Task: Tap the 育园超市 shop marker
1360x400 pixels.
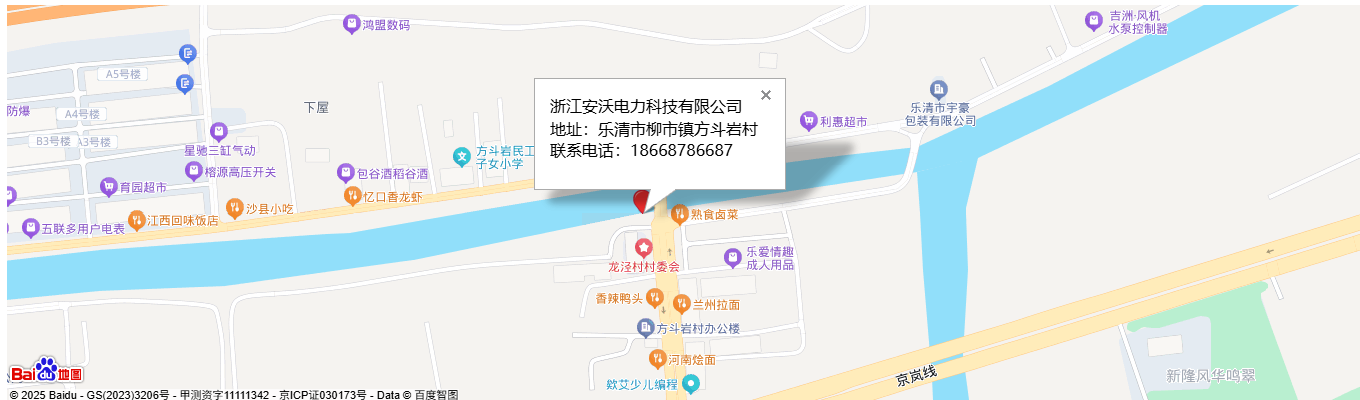Action: point(108,186)
